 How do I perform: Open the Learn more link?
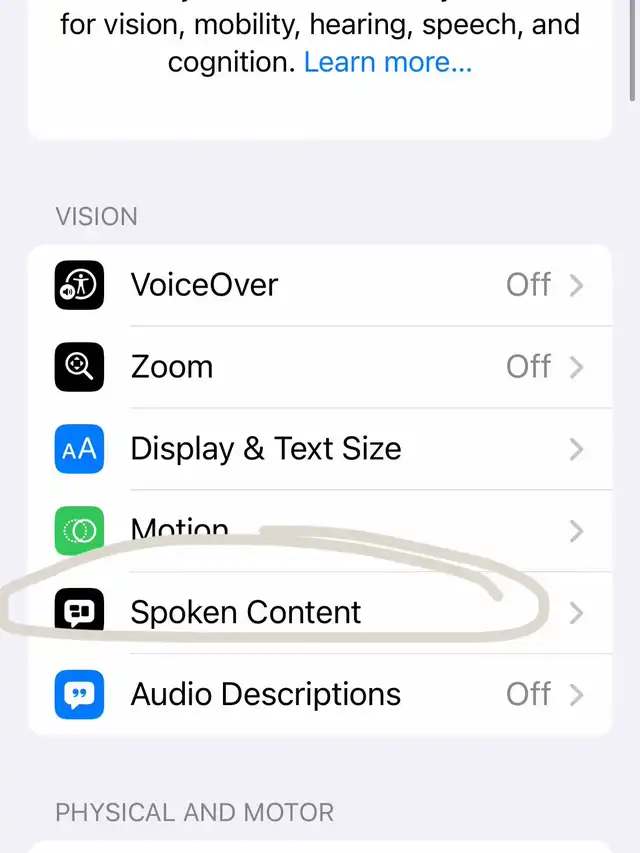click(x=387, y=63)
